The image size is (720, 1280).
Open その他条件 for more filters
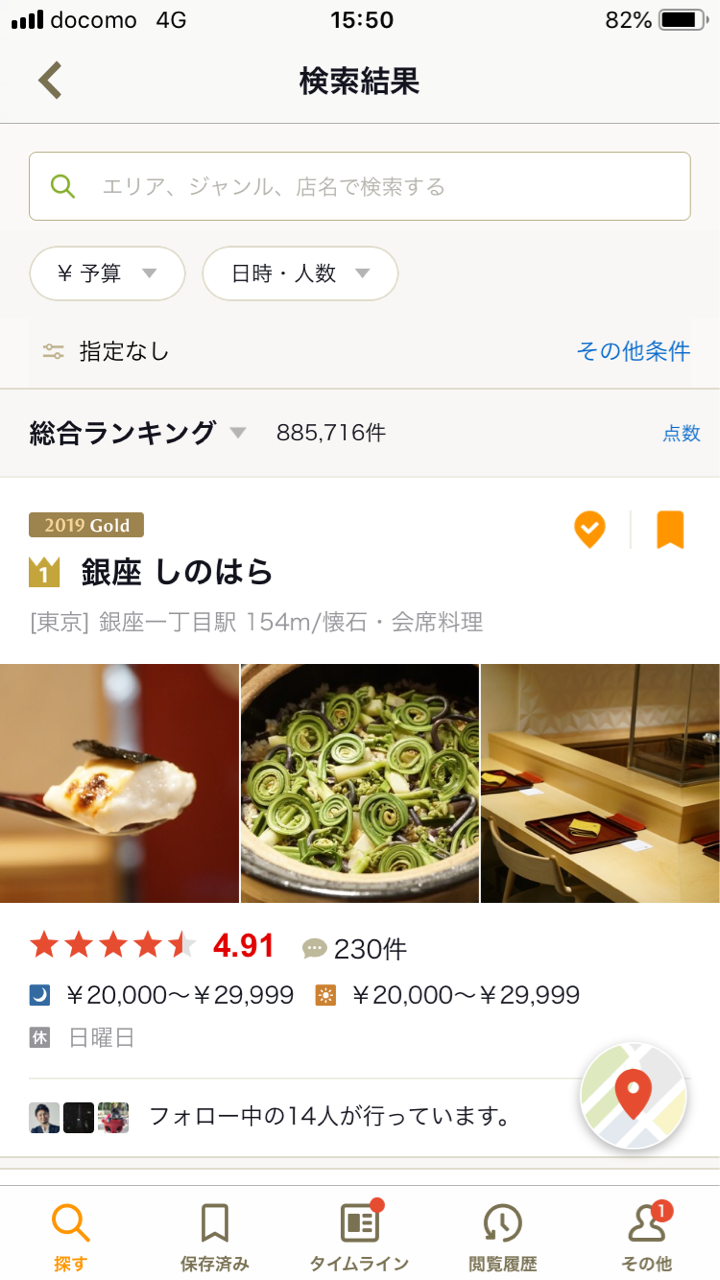(633, 351)
